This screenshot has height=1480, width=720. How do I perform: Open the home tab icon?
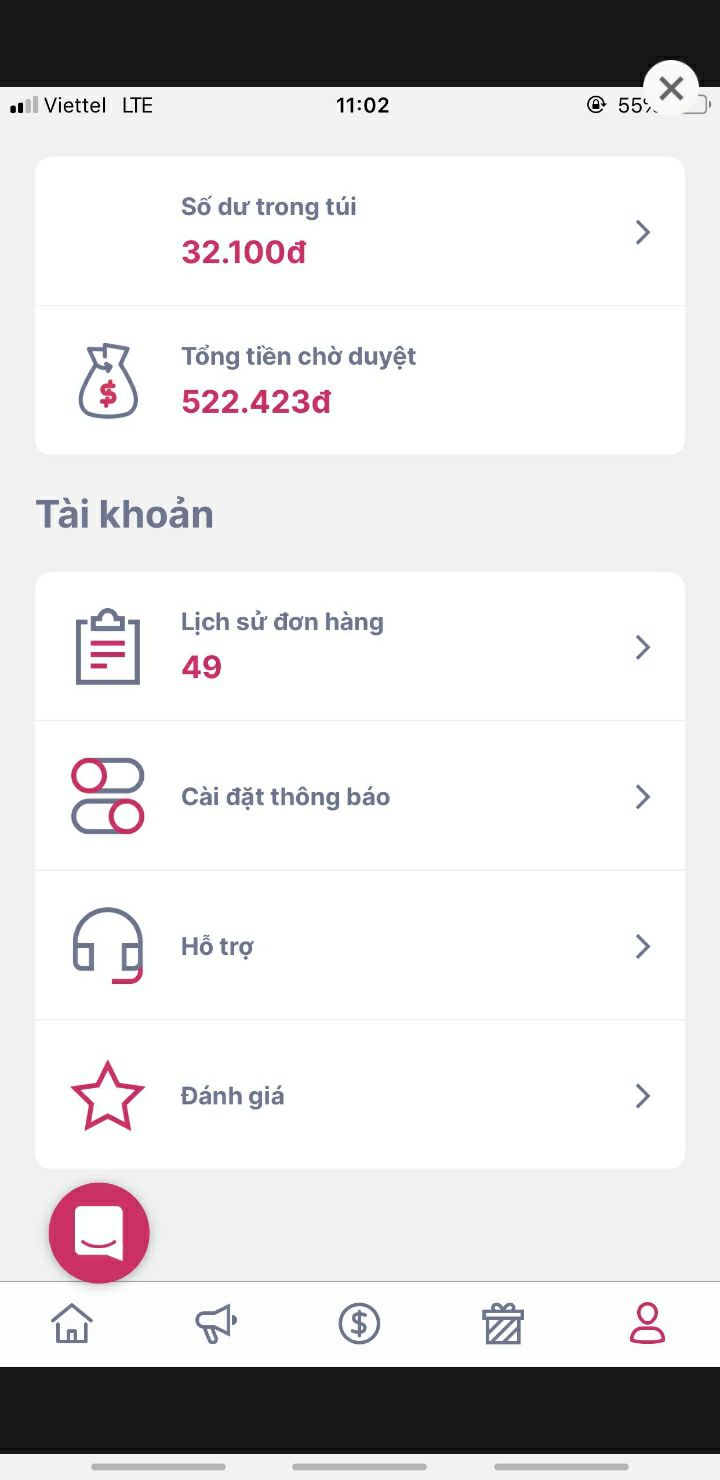click(x=71, y=1322)
